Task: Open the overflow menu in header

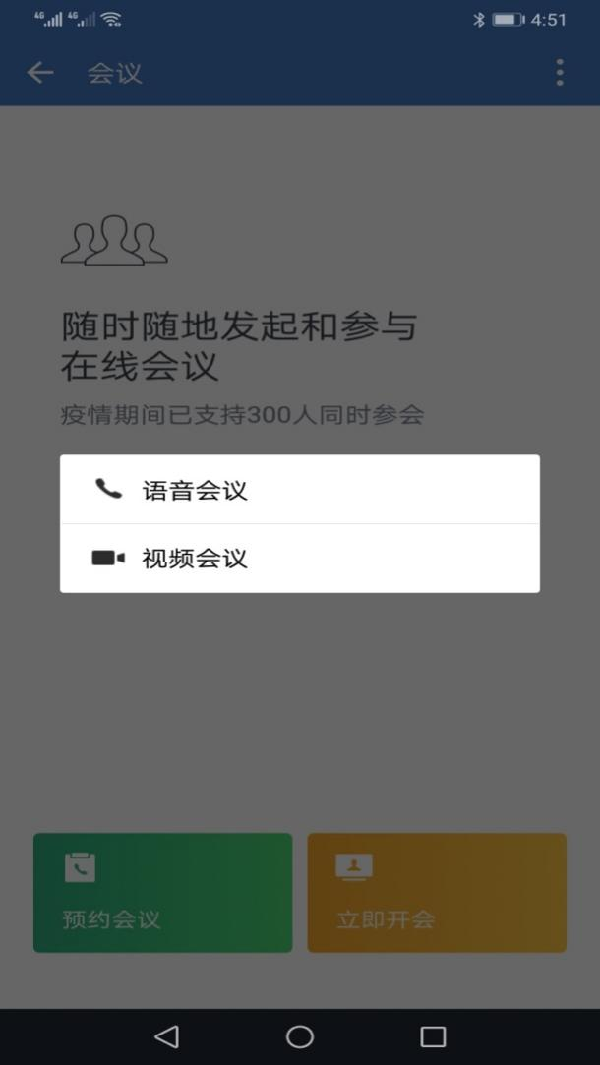Action: [x=559, y=73]
